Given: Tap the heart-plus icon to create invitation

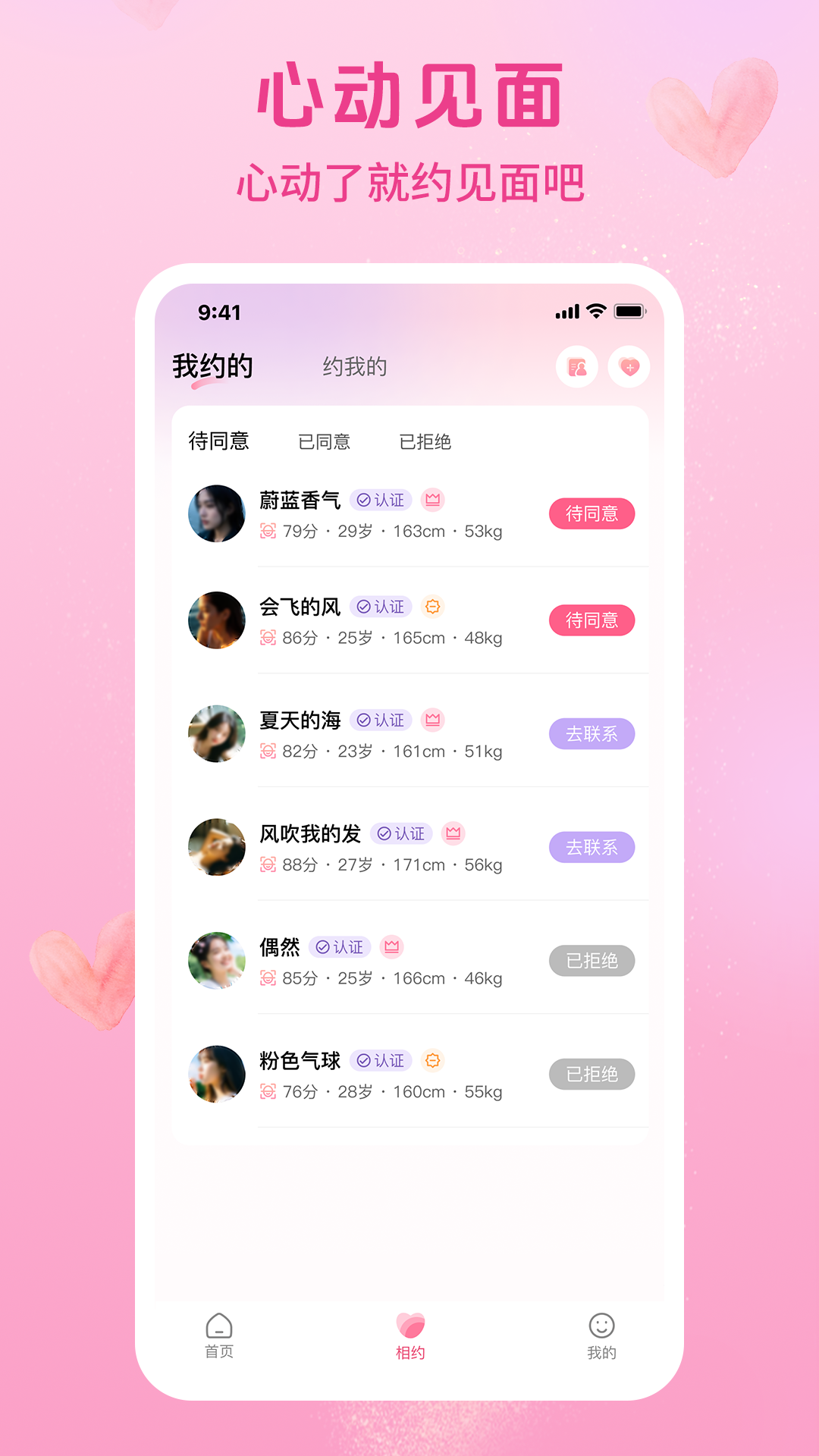Looking at the screenshot, I should pos(629,367).
